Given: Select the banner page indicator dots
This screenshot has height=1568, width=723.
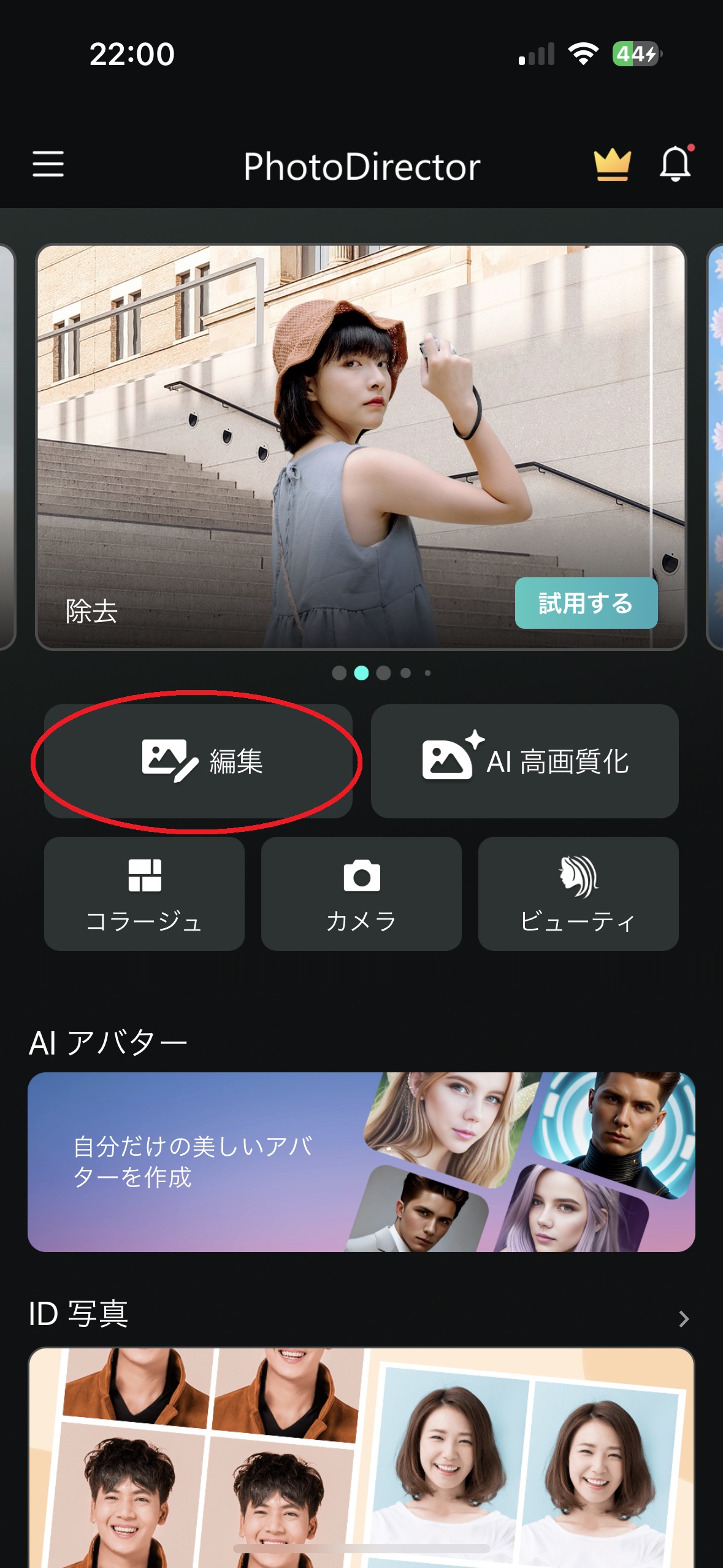Looking at the screenshot, I should pos(380,673).
